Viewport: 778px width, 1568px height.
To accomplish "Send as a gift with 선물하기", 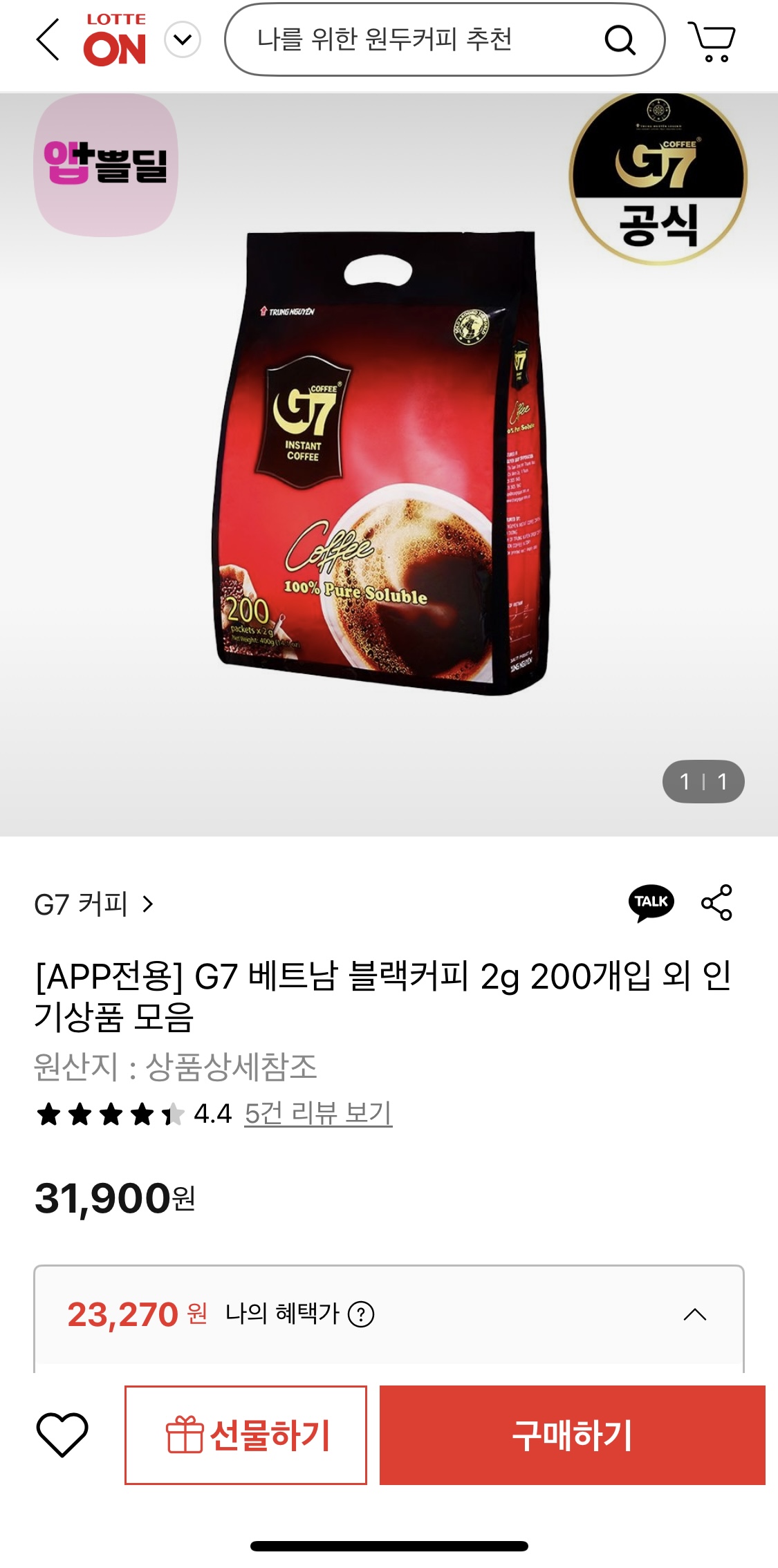I will click(x=246, y=1435).
